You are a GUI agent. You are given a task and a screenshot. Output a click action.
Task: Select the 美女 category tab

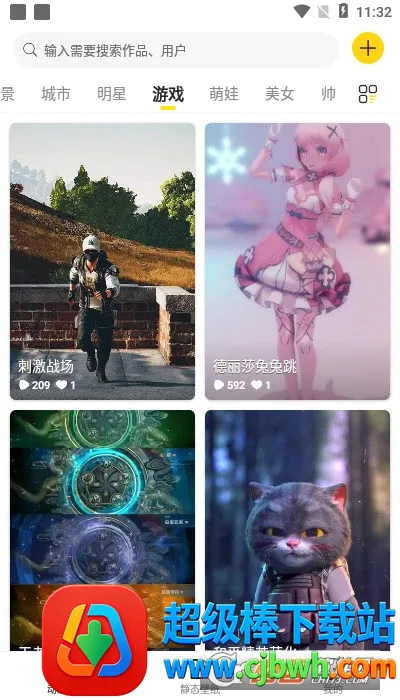(x=279, y=94)
